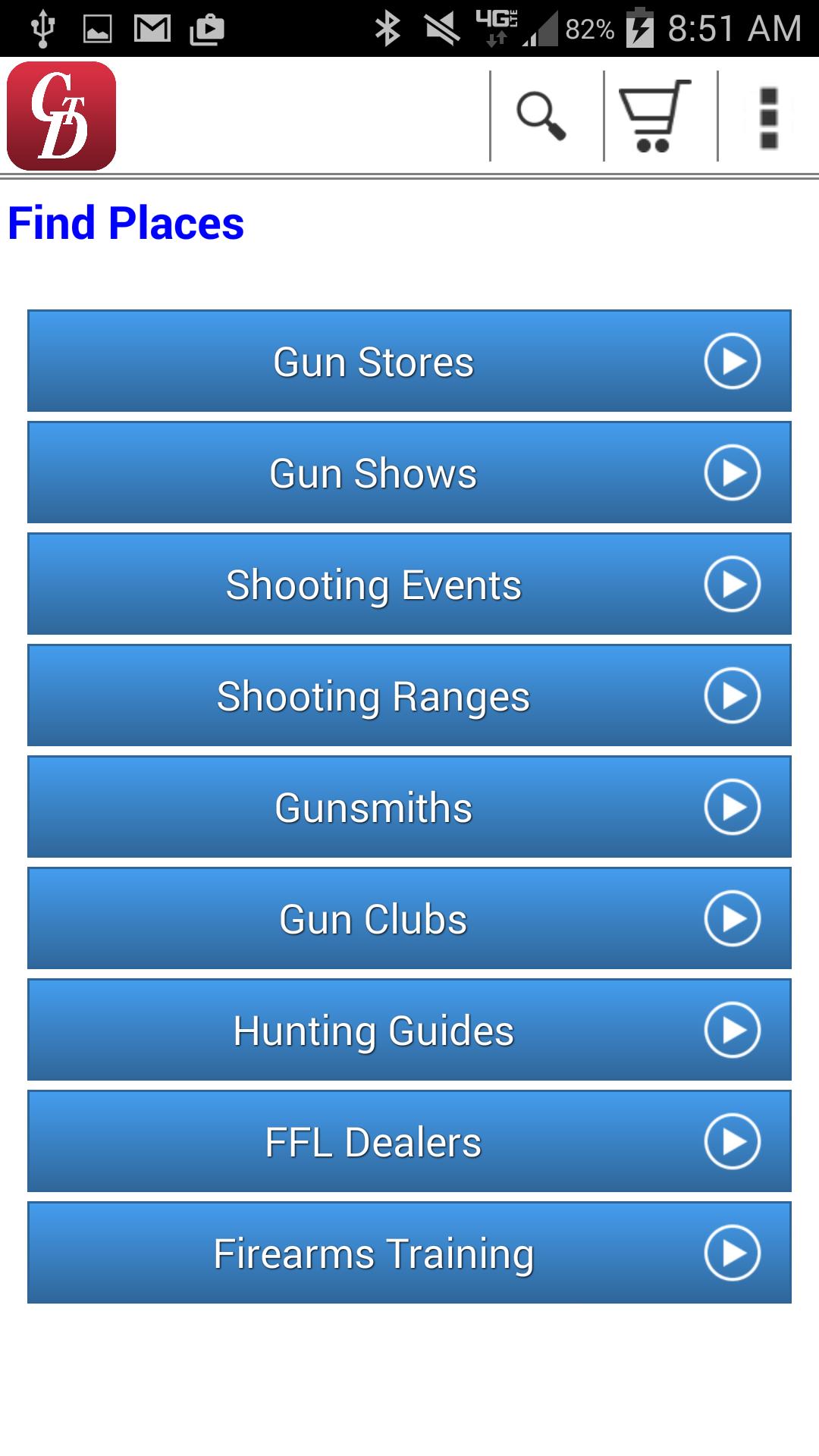View Gun Clubs
The height and width of the screenshot is (1456, 819).
409,918
